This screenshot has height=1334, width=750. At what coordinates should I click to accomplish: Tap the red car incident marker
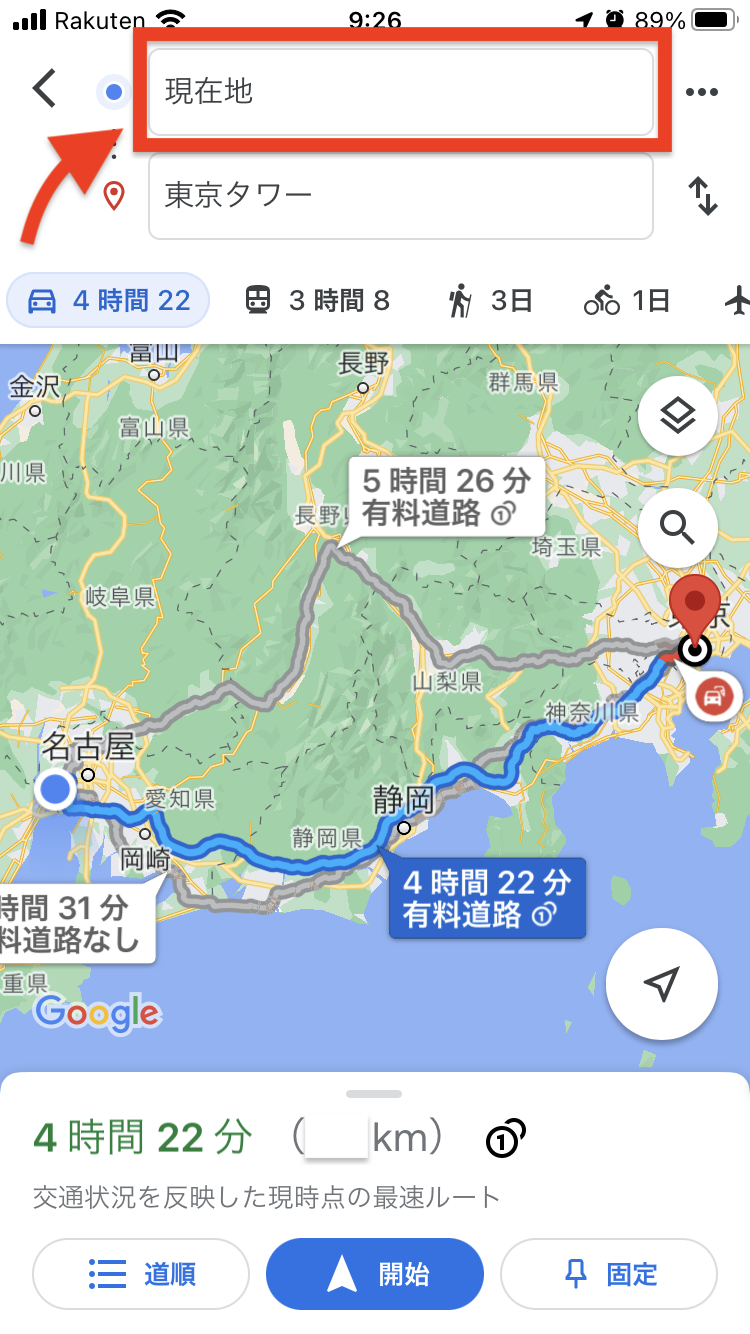711,697
